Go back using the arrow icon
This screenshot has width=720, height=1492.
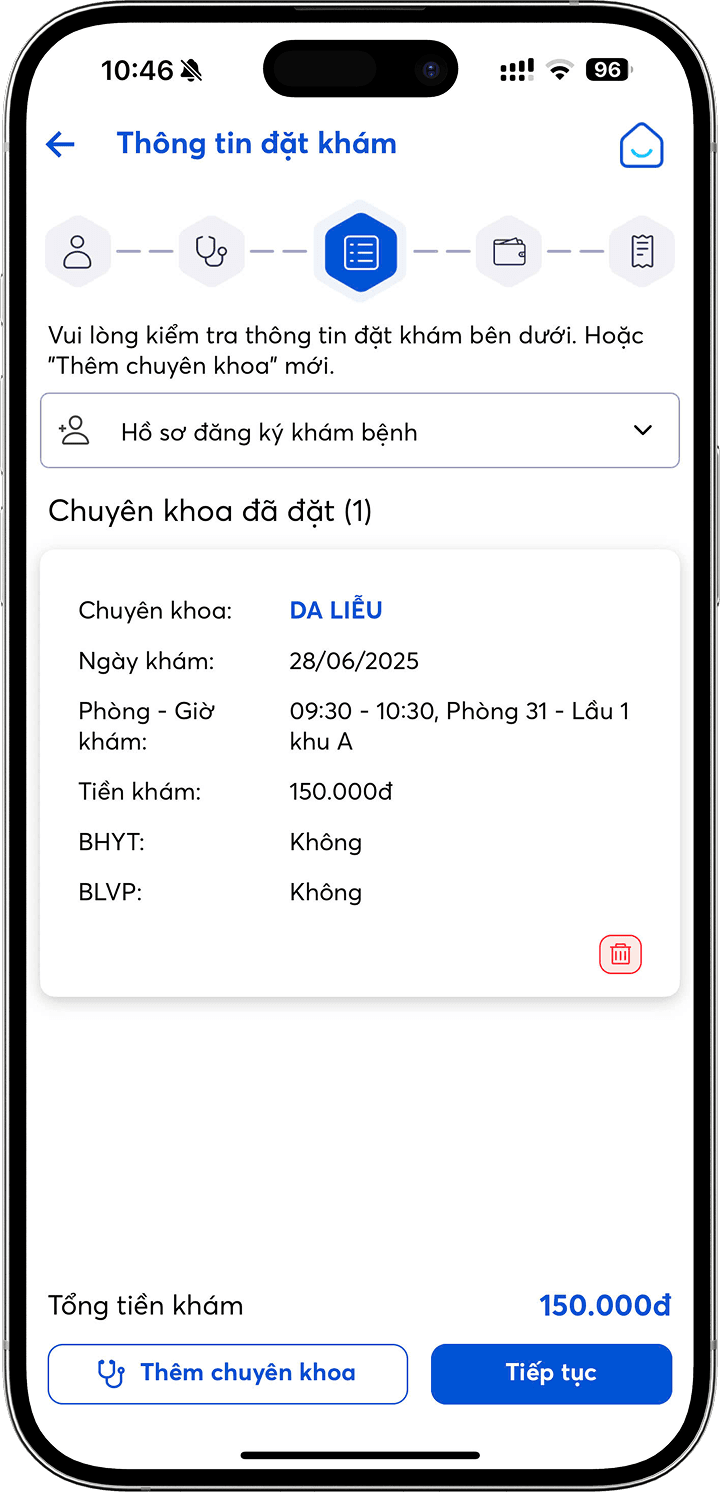tap(61, 145)
